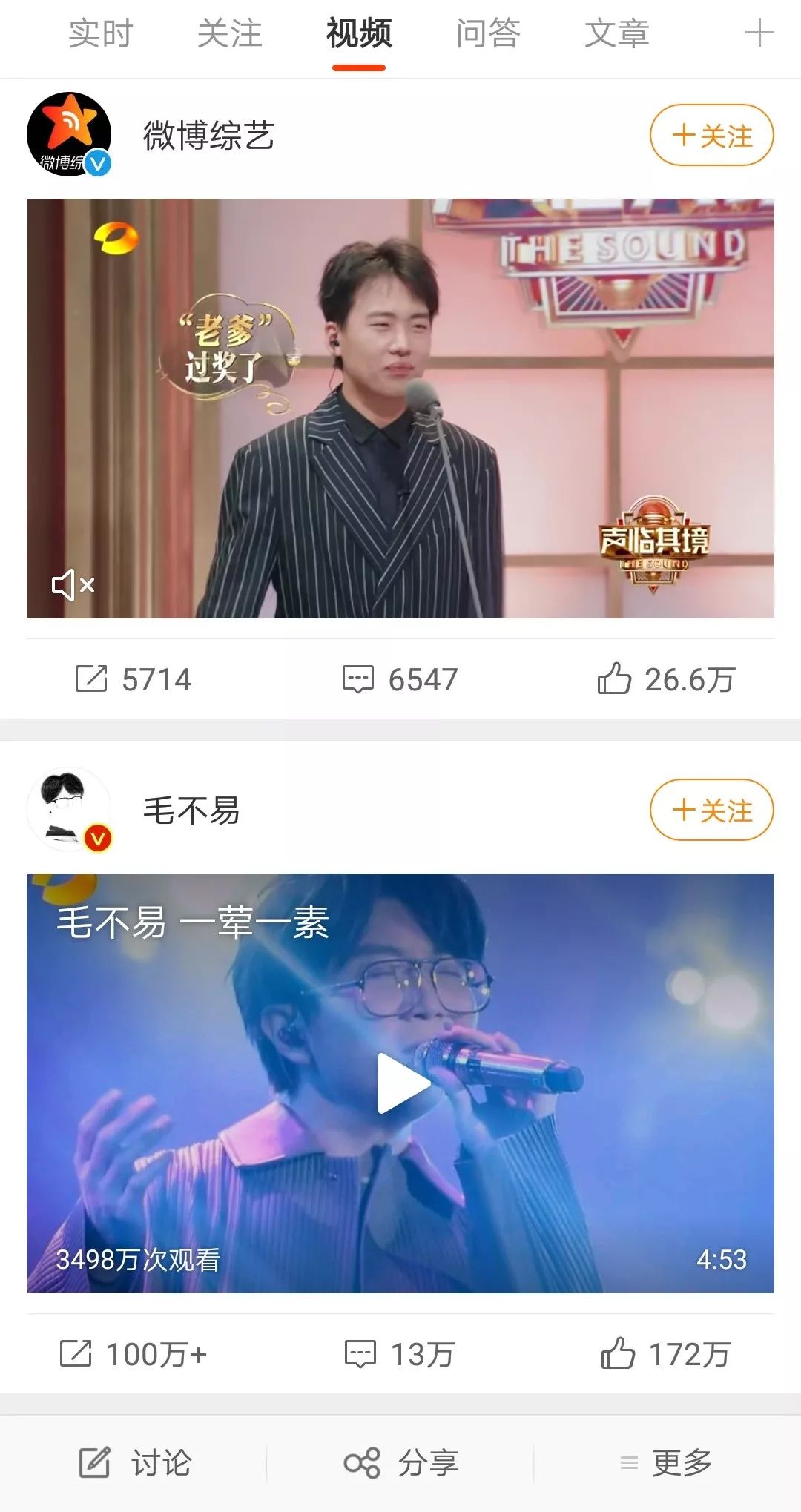Open comments on 微博综艺 post
The image size is (801, 1512).
pyautogui.click(x=400, y=679)
